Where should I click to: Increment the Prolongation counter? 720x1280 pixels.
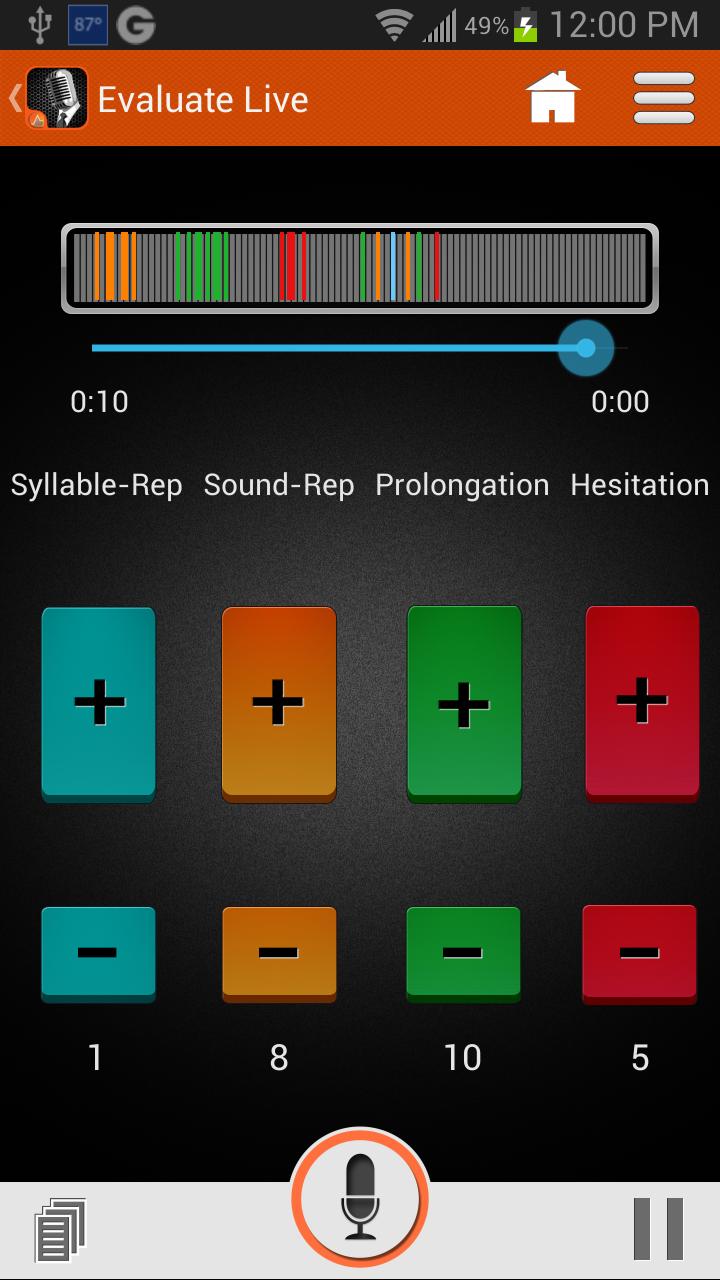(x=464, y=703)
